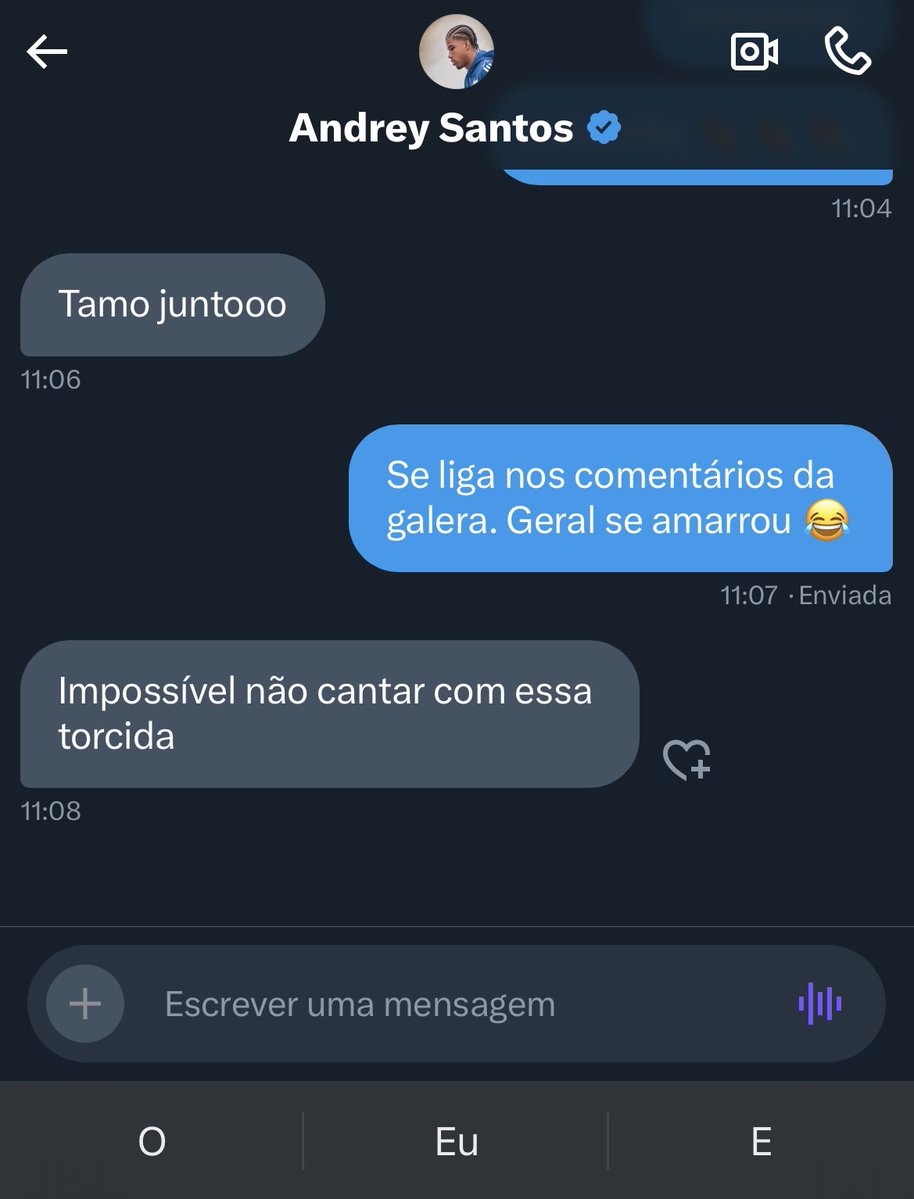
Task: Start a voice call with Andrey Santos
Action: [x=848, y=51]
